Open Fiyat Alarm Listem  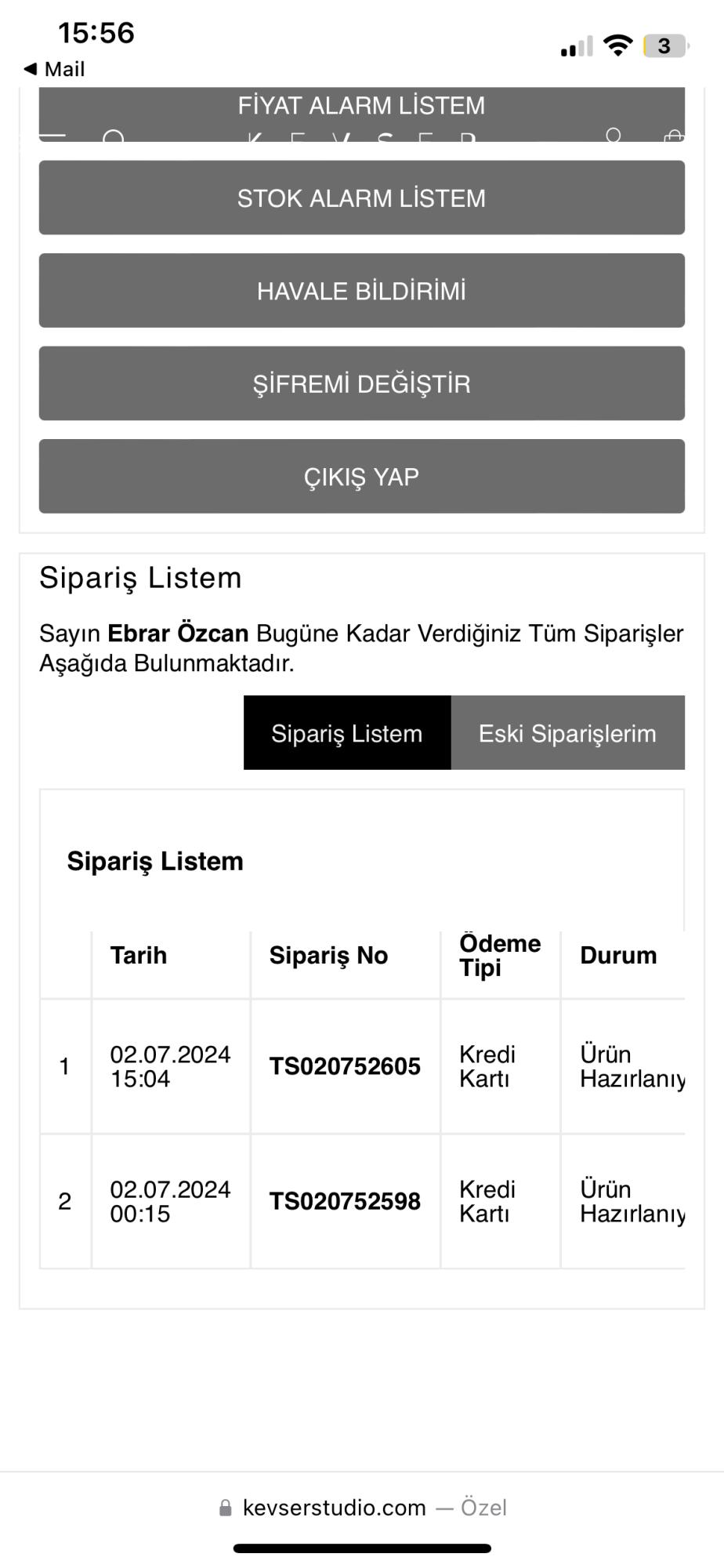pos(361,106)
